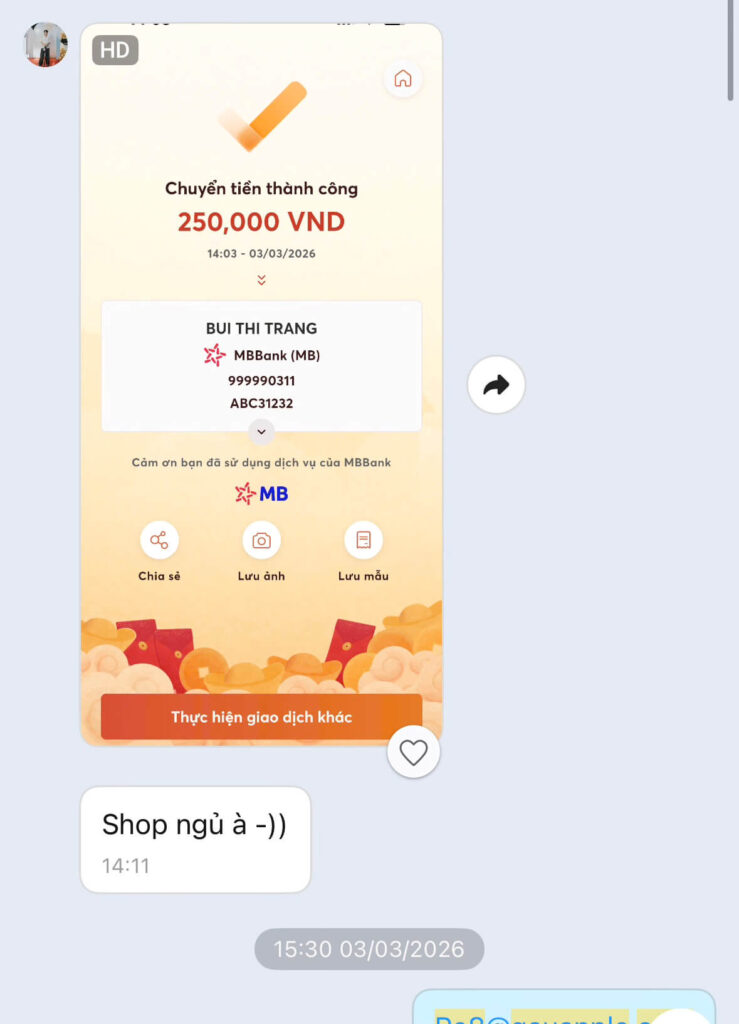Forward the transfer receipt image

[x=496, y=385]
